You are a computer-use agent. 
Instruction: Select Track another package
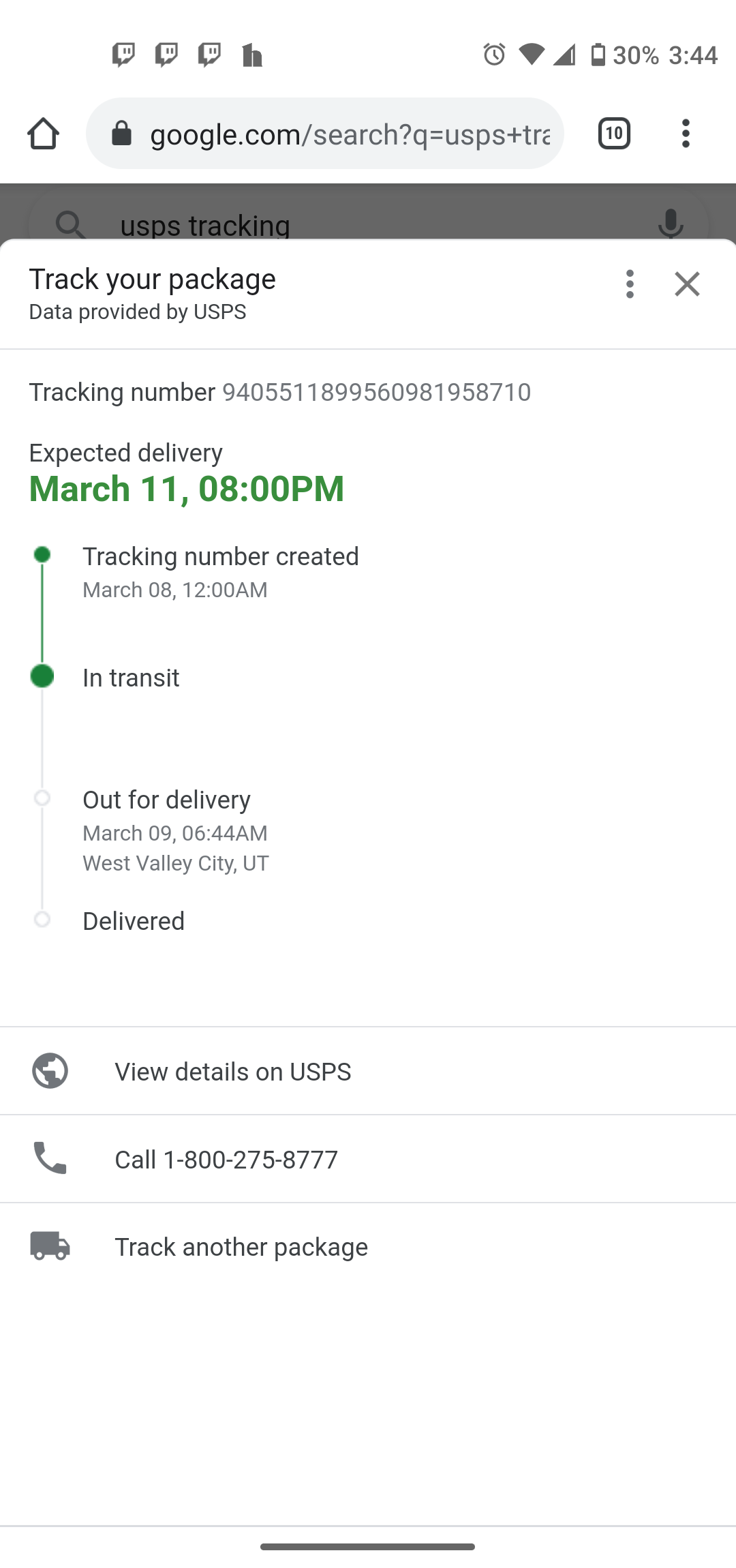(368, 1246)
